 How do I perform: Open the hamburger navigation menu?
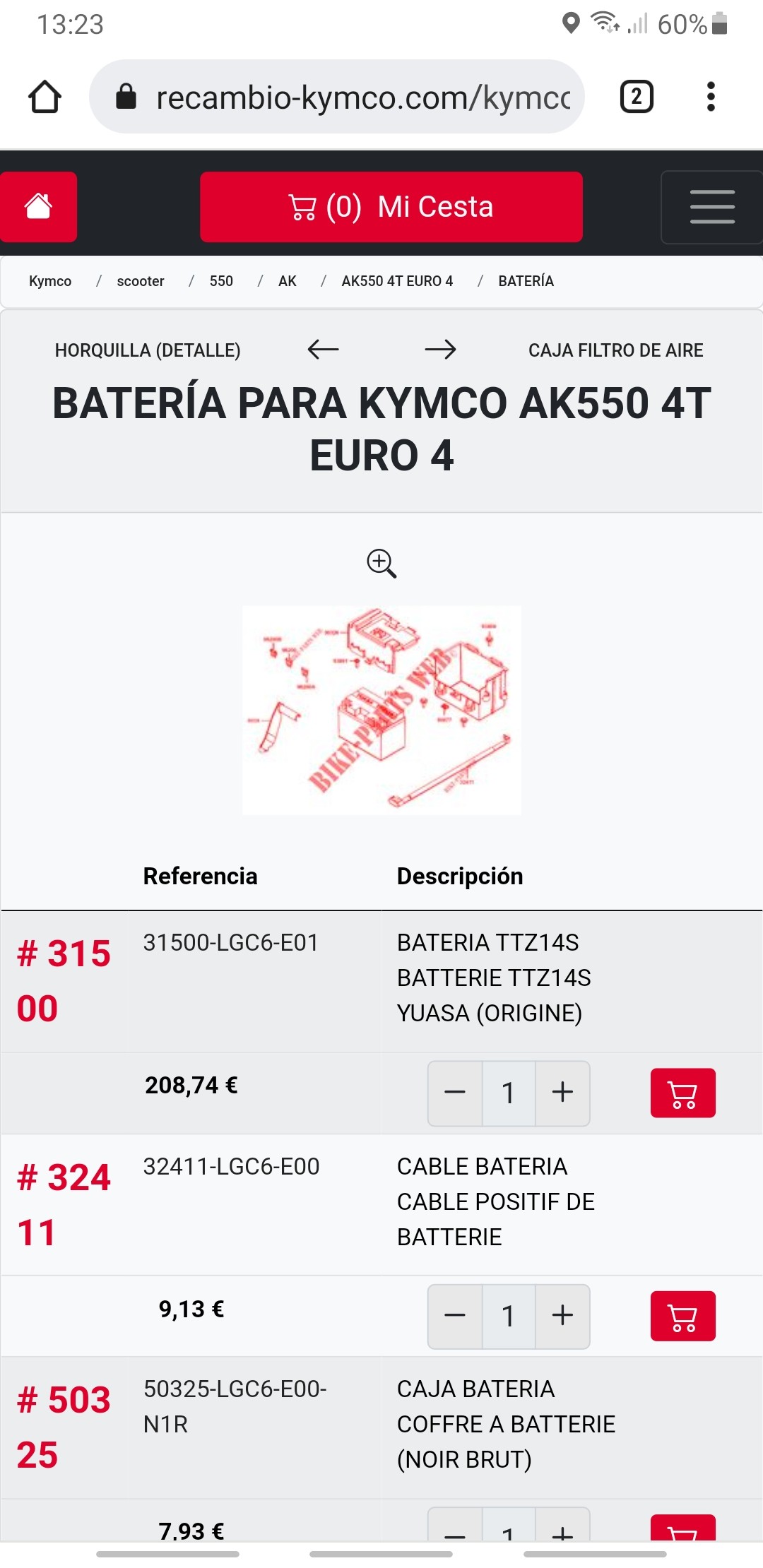[712, 207]
